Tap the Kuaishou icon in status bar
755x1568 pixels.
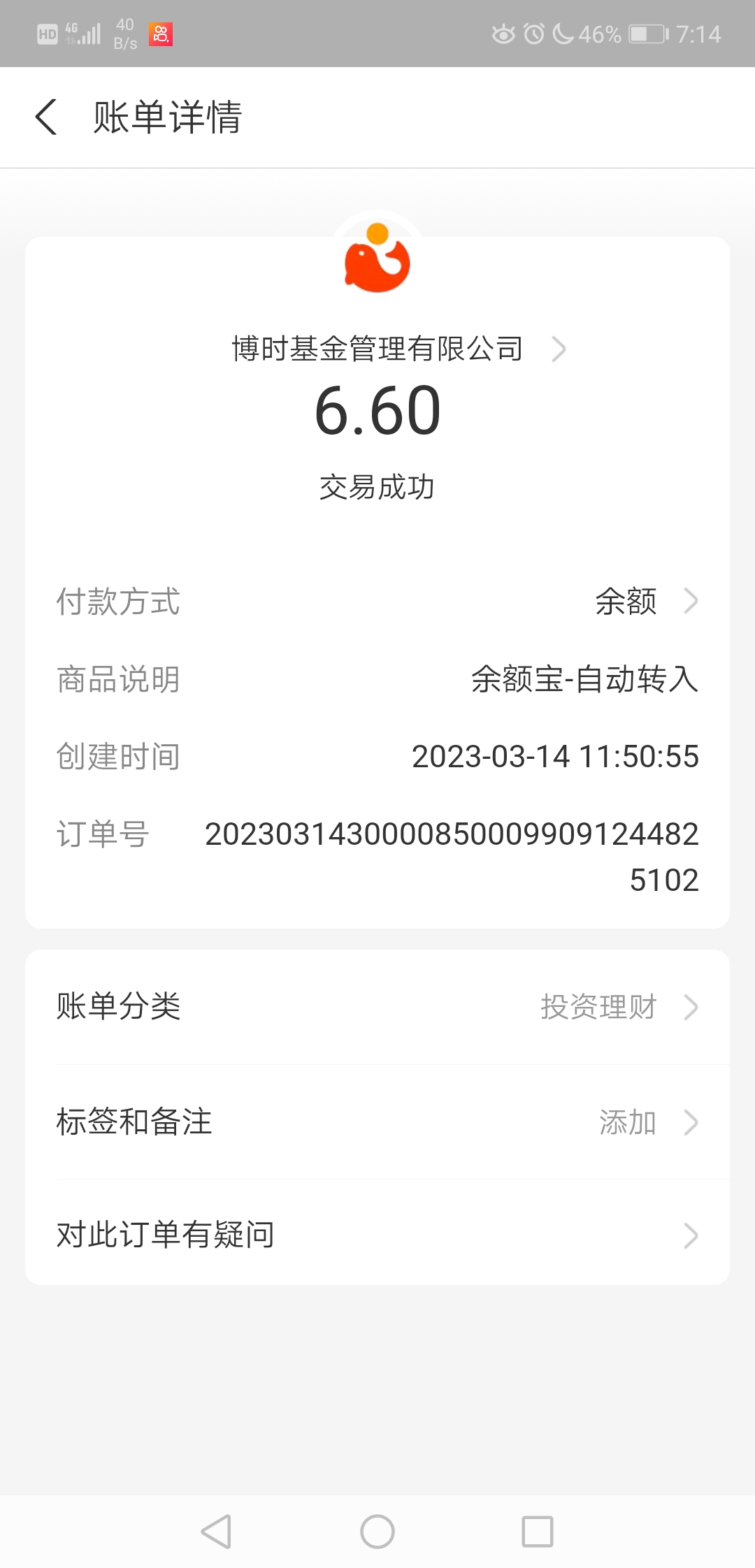coord(159,32)
